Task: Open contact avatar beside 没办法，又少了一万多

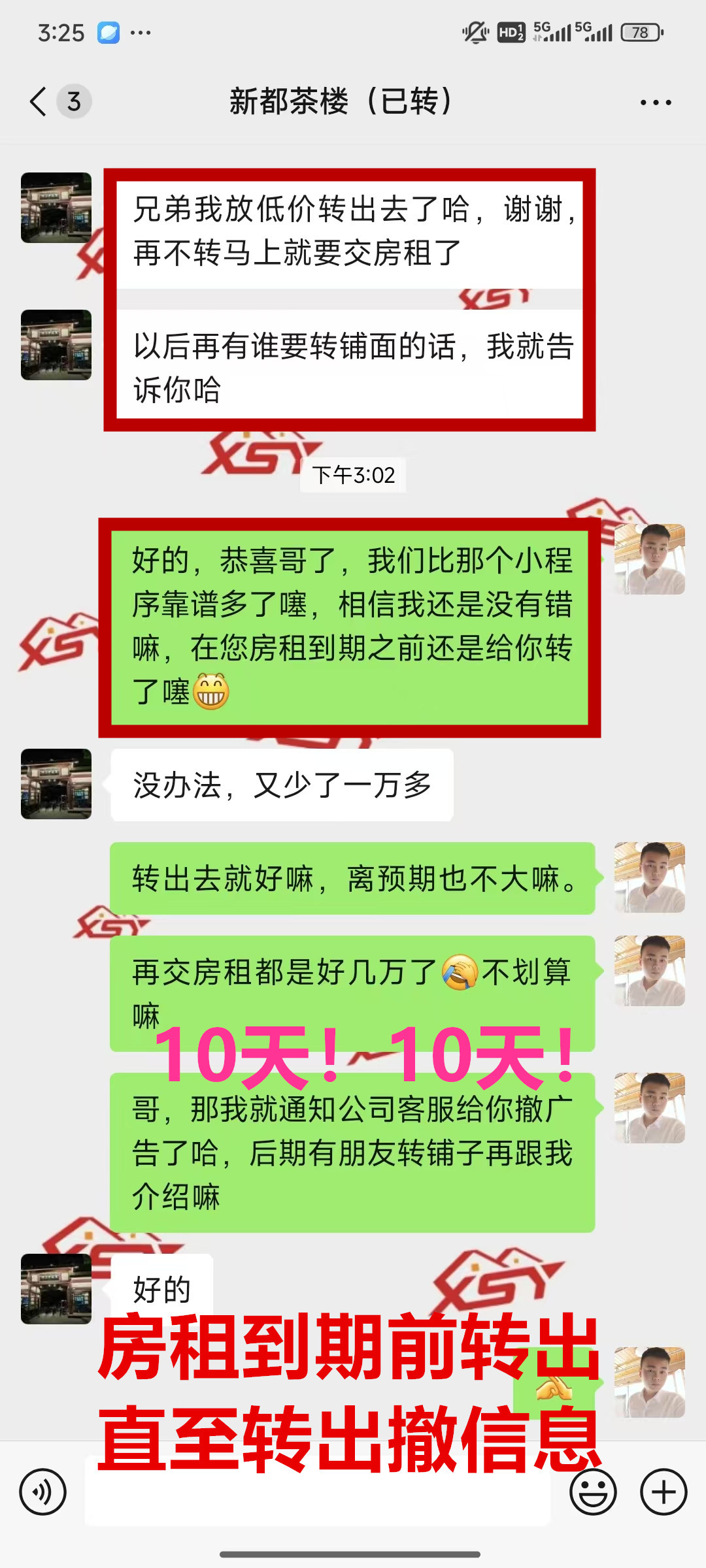Action: tap(56, 784)
